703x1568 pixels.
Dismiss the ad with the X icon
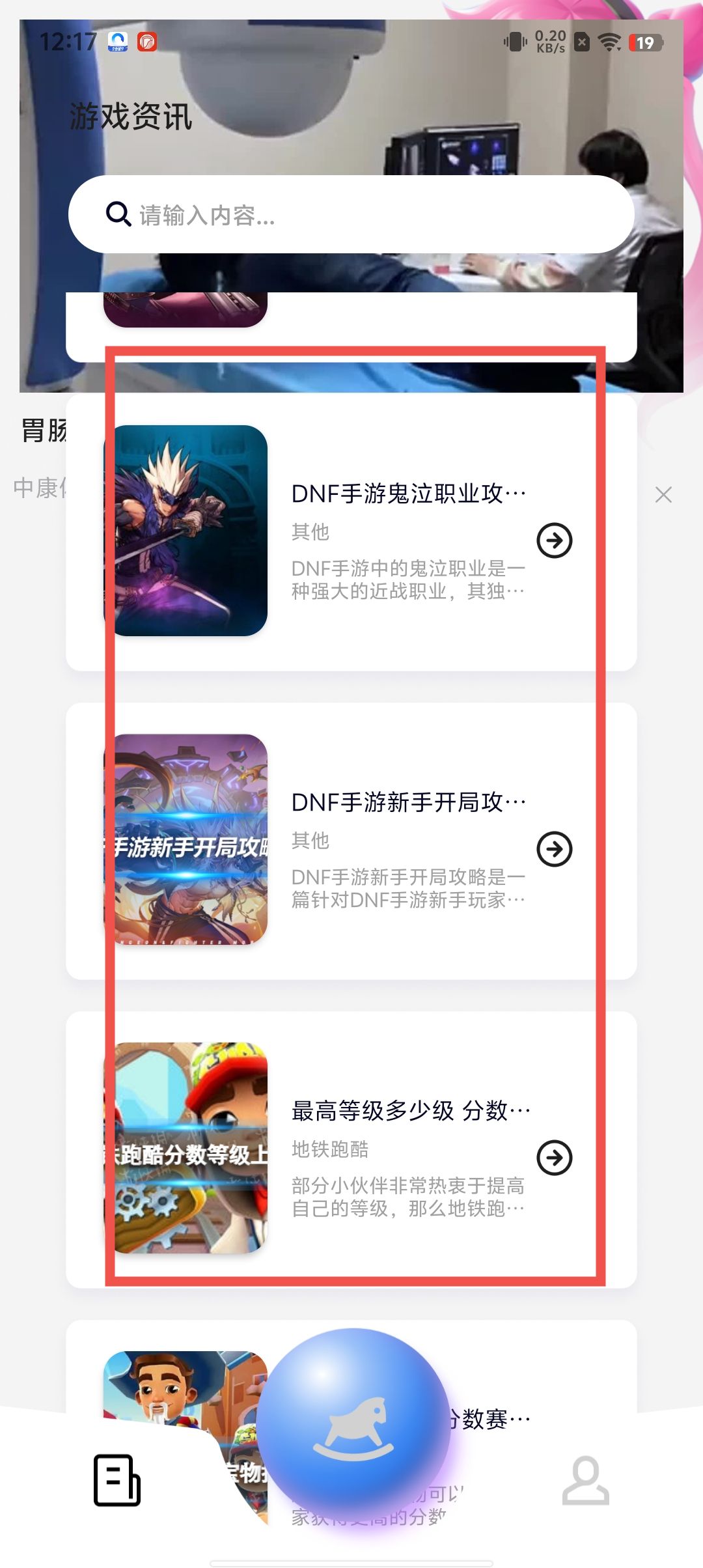click(x=663, y=495)
